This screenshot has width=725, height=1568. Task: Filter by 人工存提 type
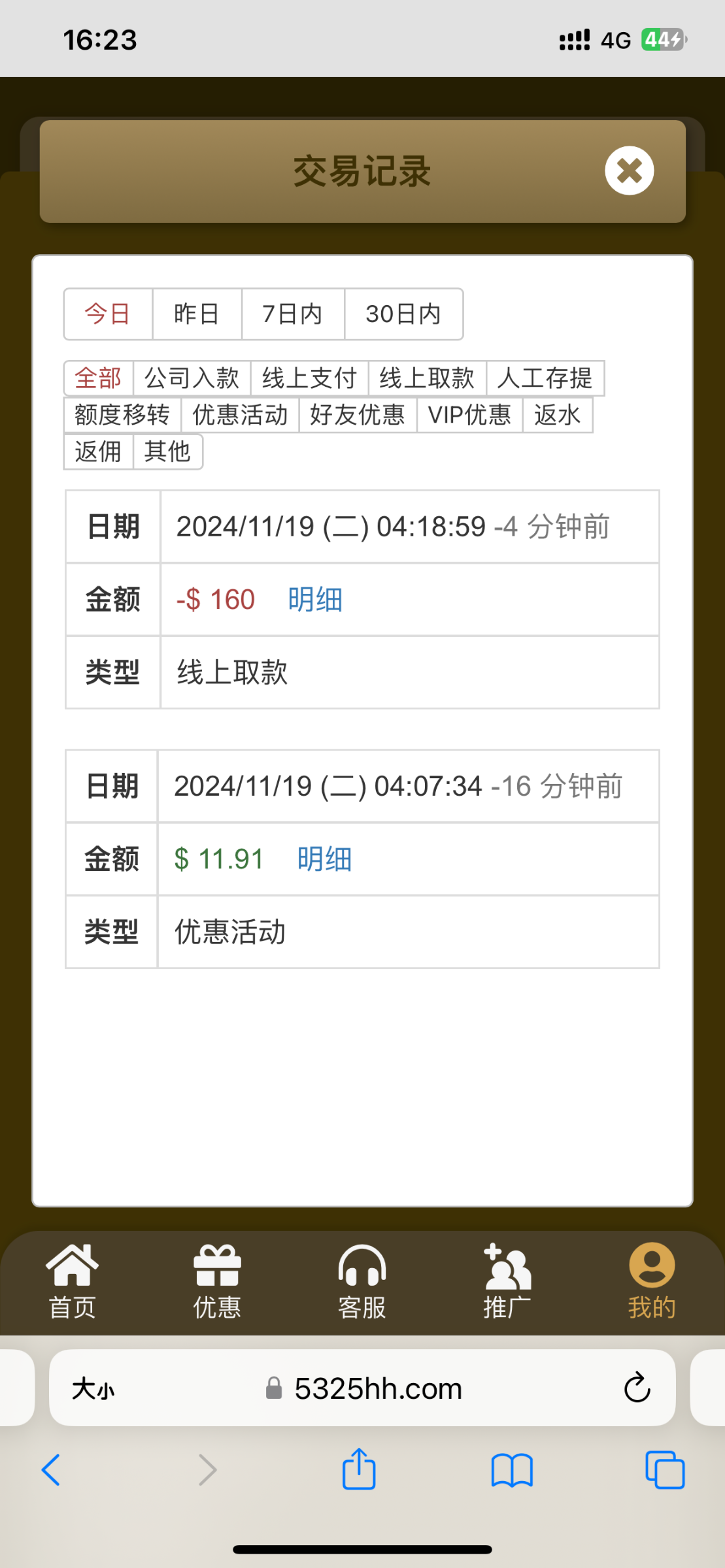[545, 378]
